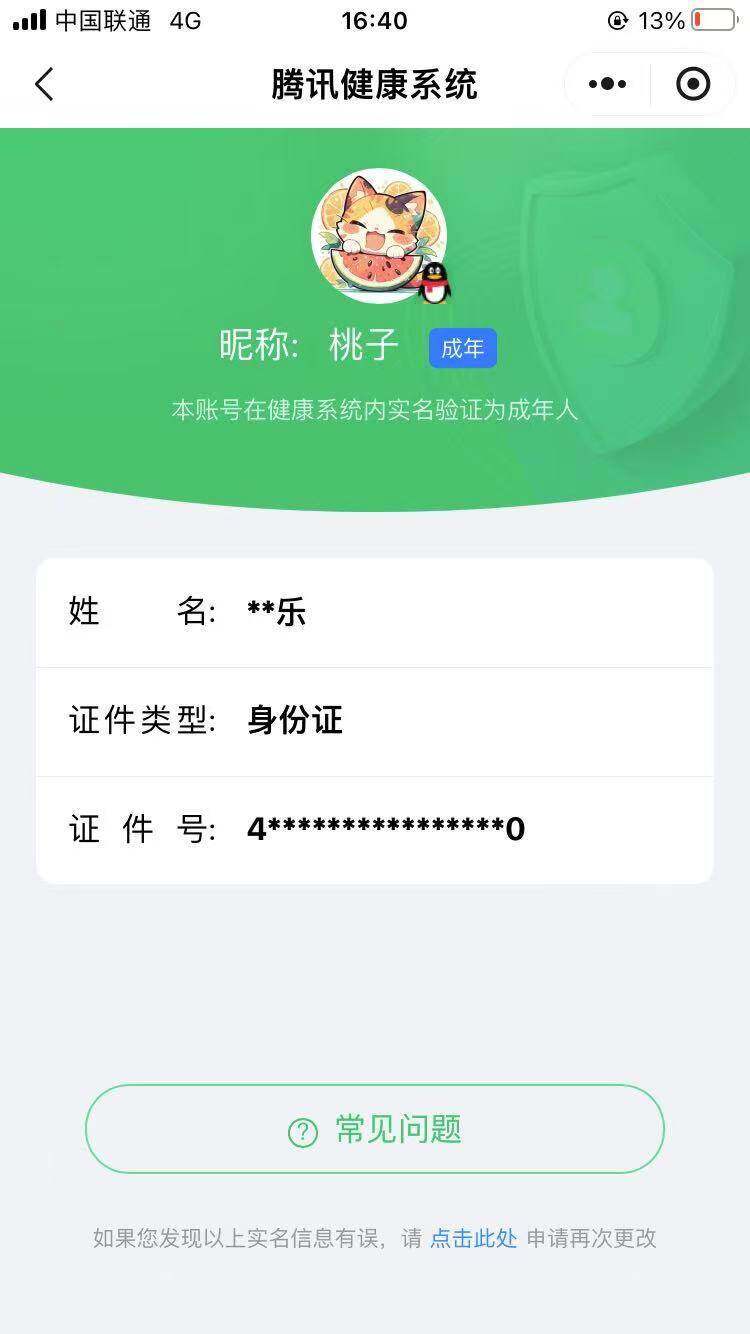Tap the mini-program close capsule icon

coord(693,84)
